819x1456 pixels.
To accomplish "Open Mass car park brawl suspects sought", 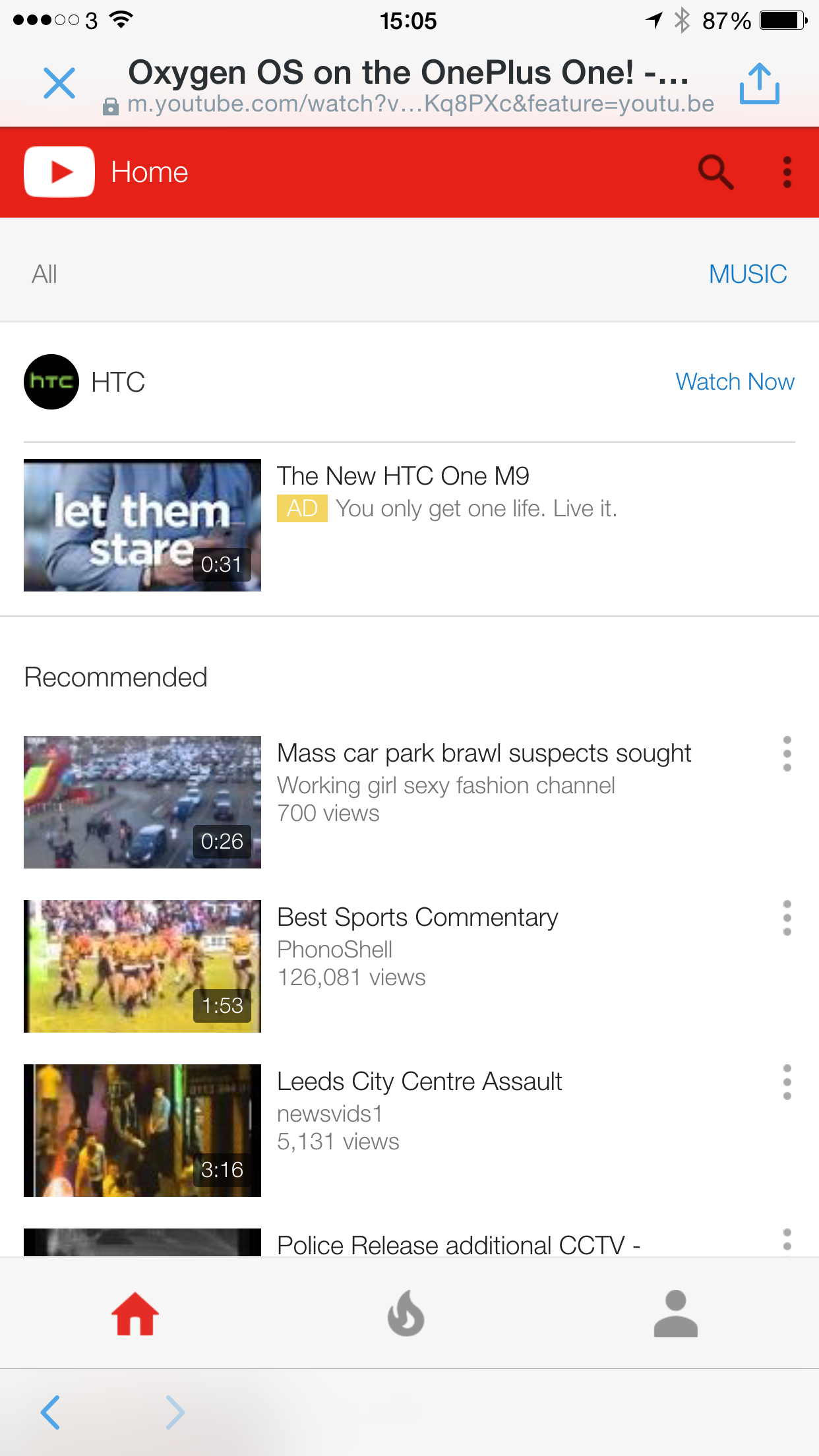I will [484, 753].
